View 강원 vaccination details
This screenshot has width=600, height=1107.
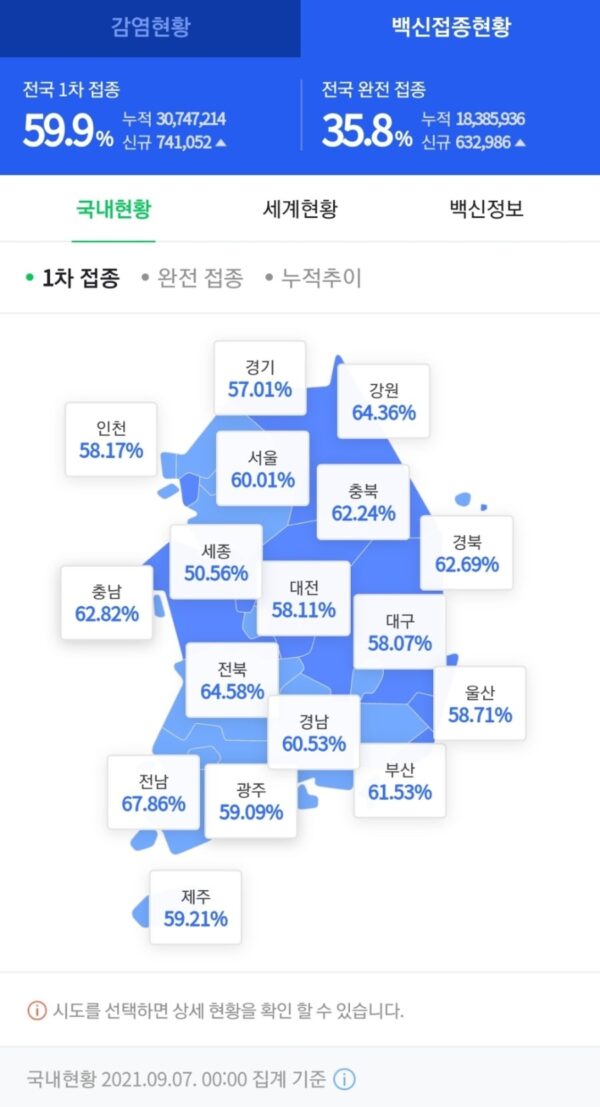click(x=383, y=400)
